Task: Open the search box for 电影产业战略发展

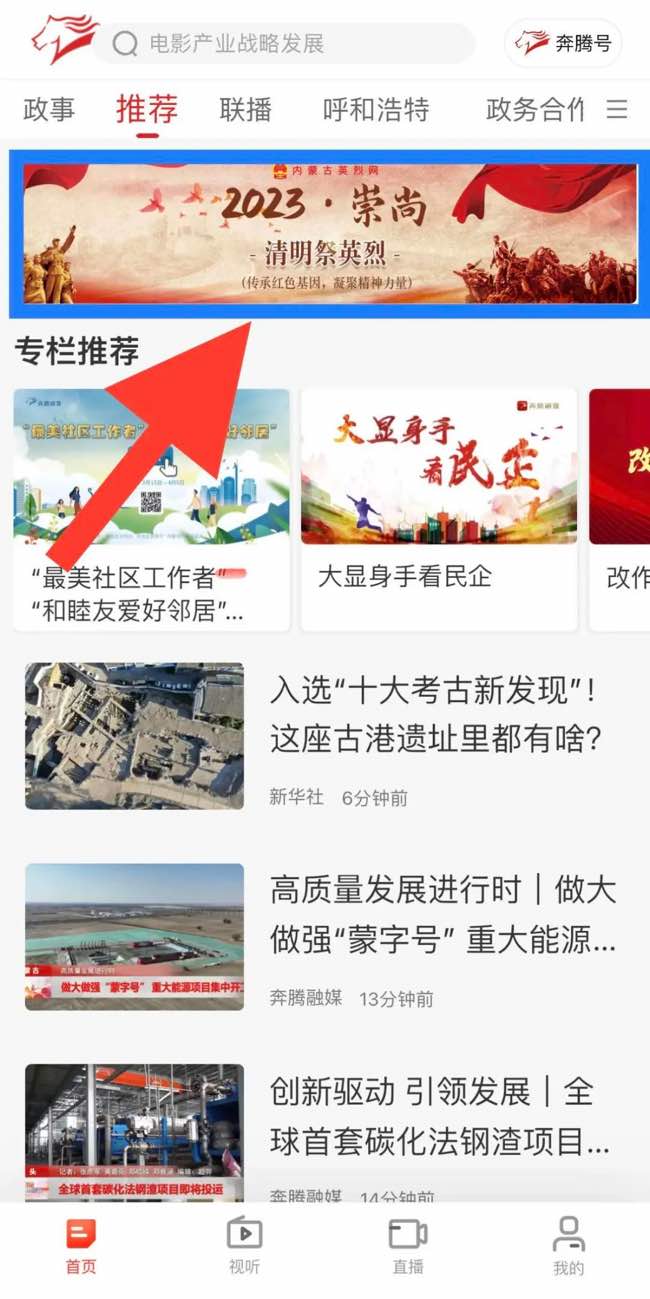Action: click(x=285, y=44)
